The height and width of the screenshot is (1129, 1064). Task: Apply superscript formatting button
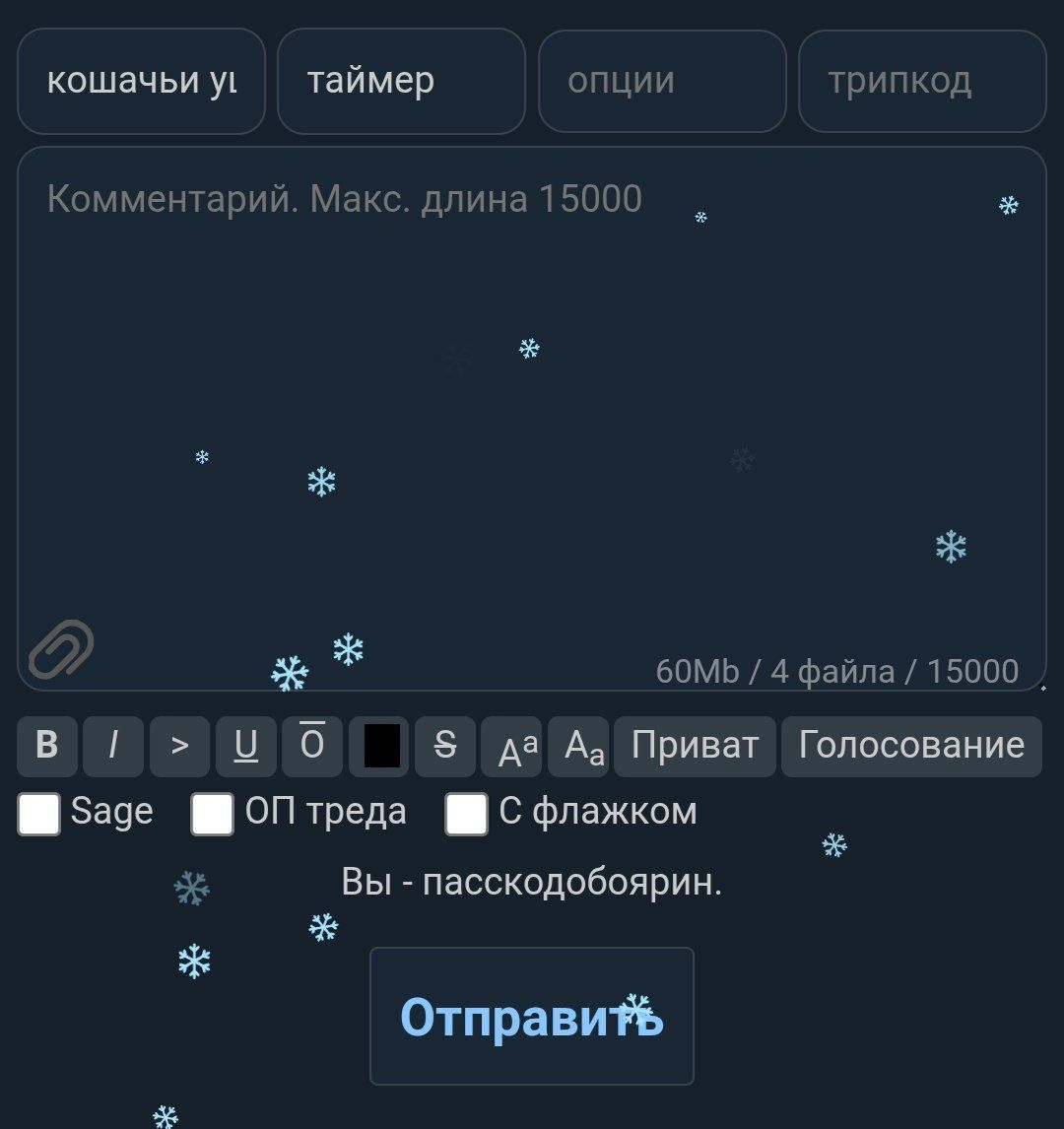point(513,746)
